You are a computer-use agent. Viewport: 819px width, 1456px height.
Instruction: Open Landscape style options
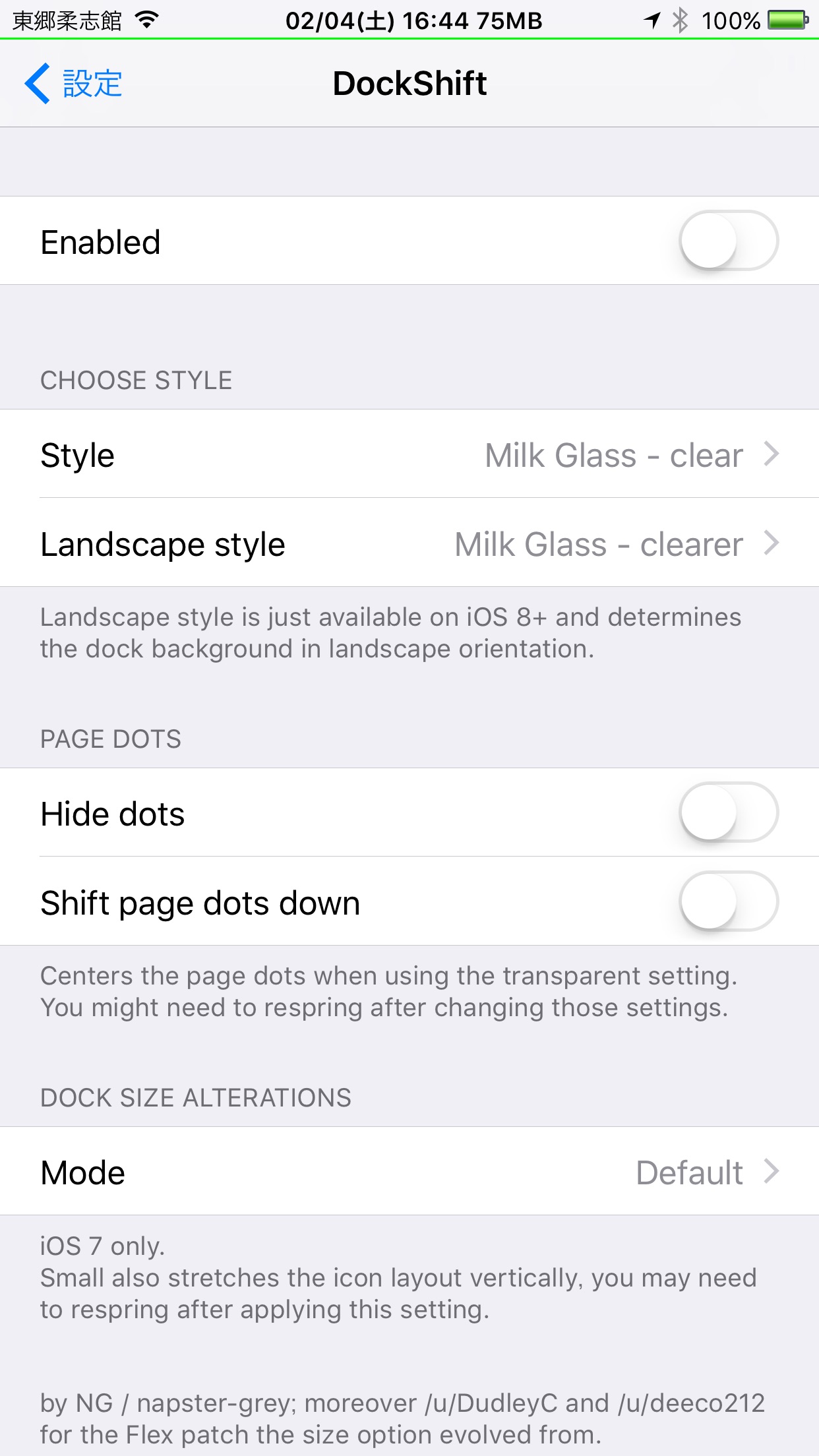coord(409,544)
